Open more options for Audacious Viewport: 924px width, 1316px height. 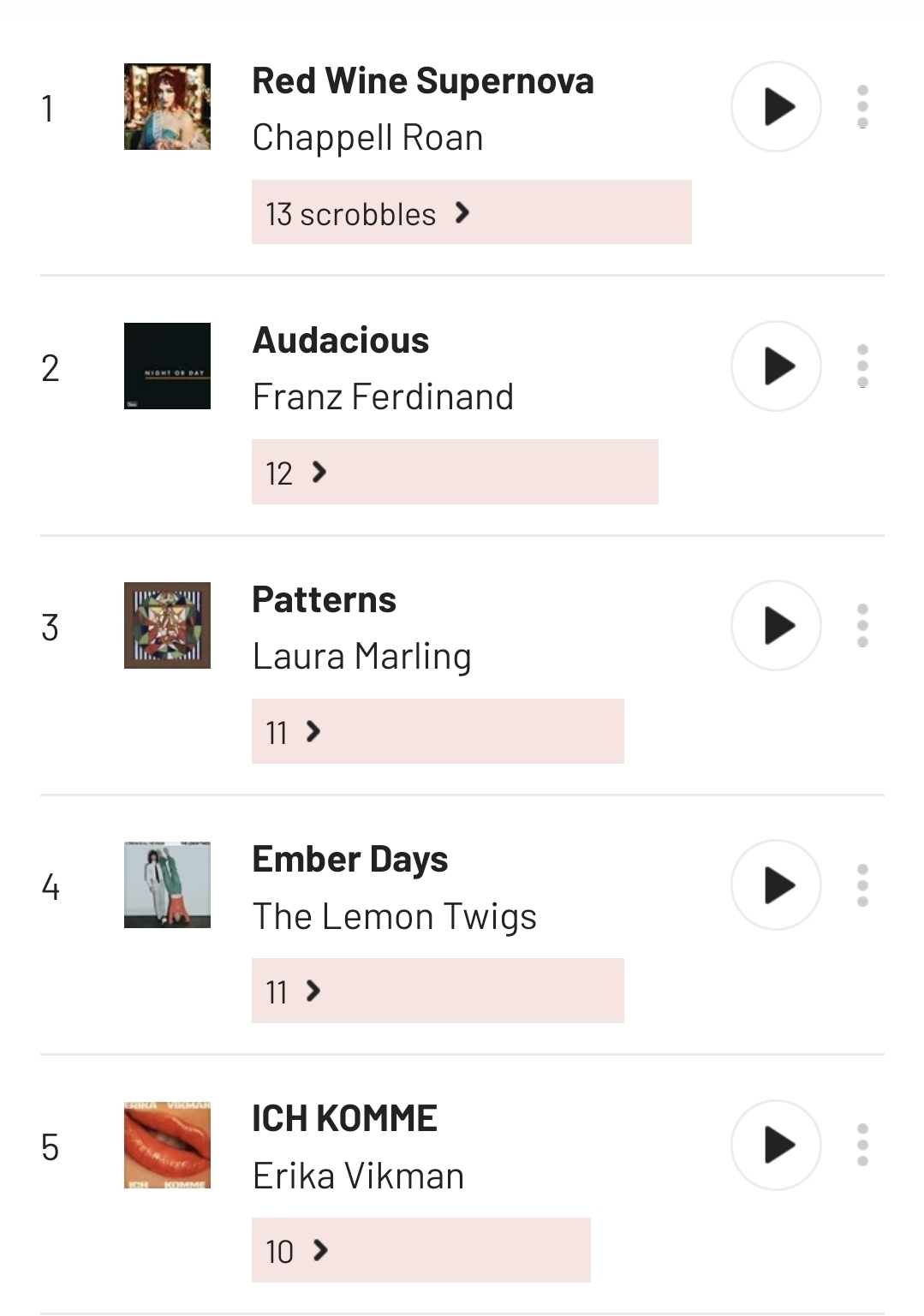tap(862, 366)
